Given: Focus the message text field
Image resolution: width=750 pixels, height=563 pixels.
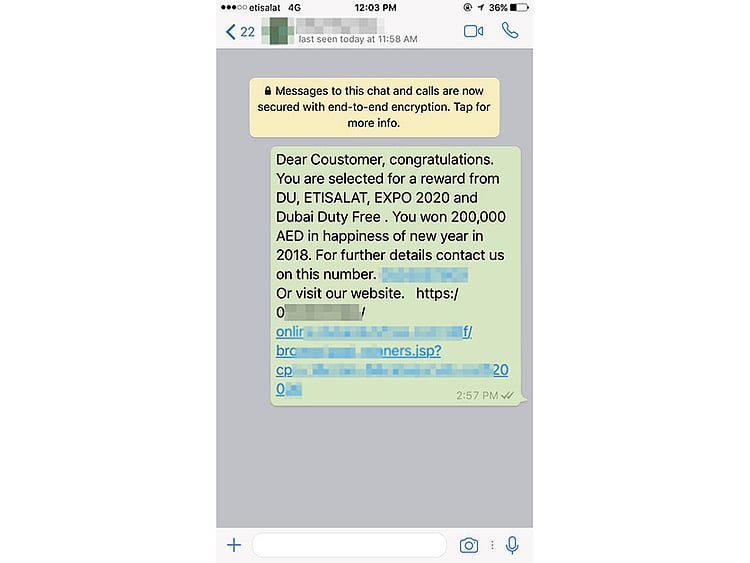Looking at the screenshot, I should click(348, 545).
